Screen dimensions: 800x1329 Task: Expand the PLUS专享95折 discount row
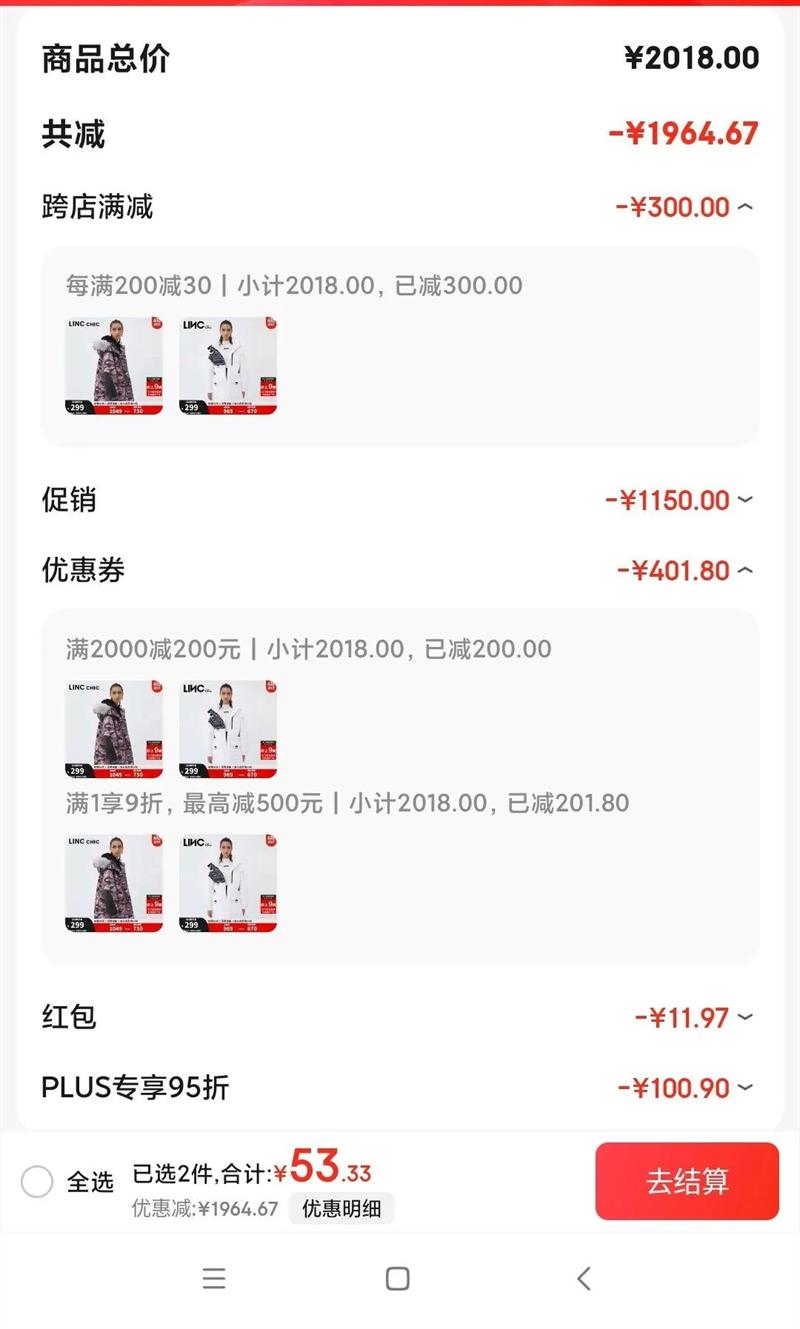[x=745, y=1087]
